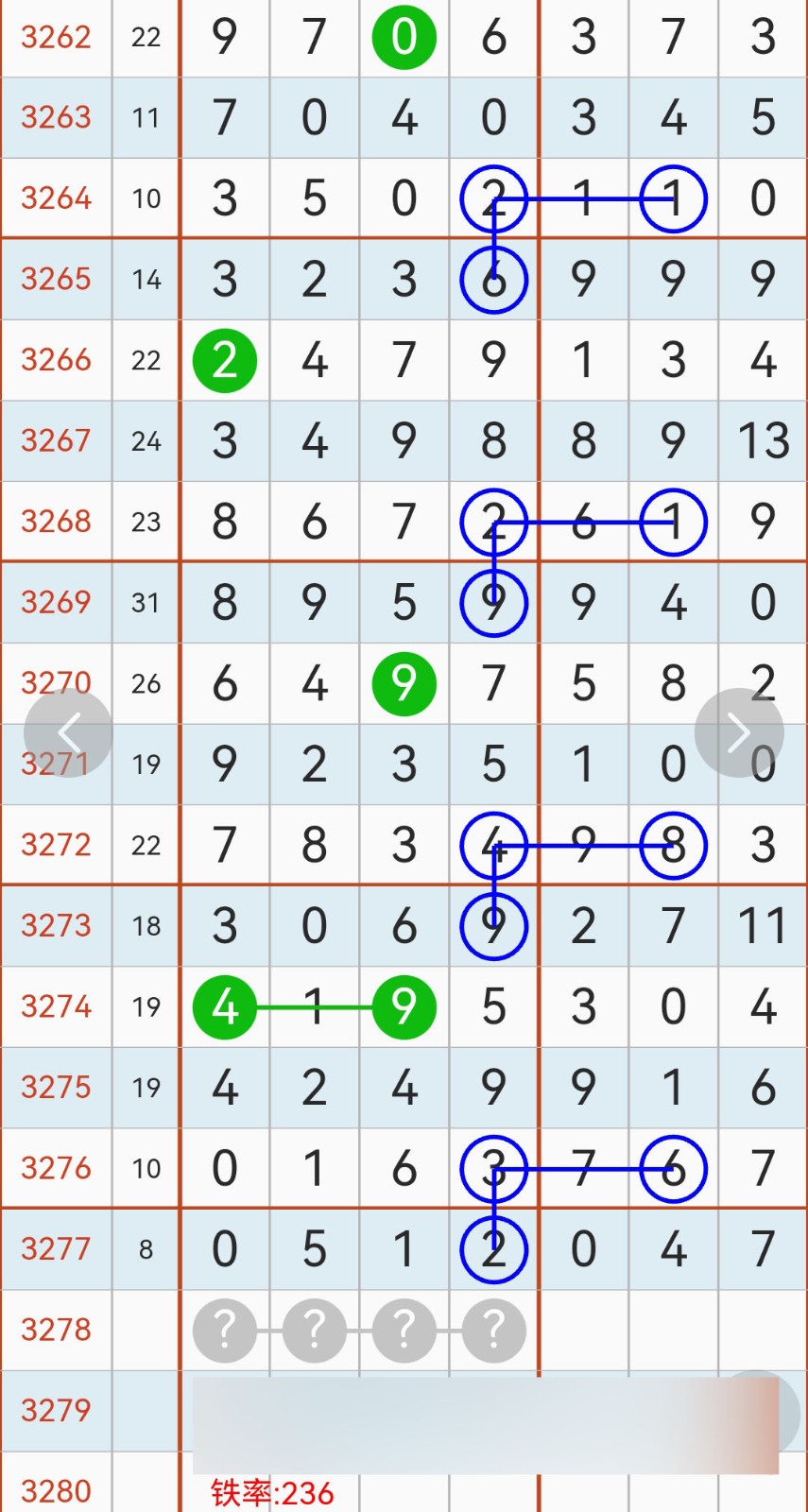
Task: Select the green circled 0 in row 3262
Action: coord(404,38)
